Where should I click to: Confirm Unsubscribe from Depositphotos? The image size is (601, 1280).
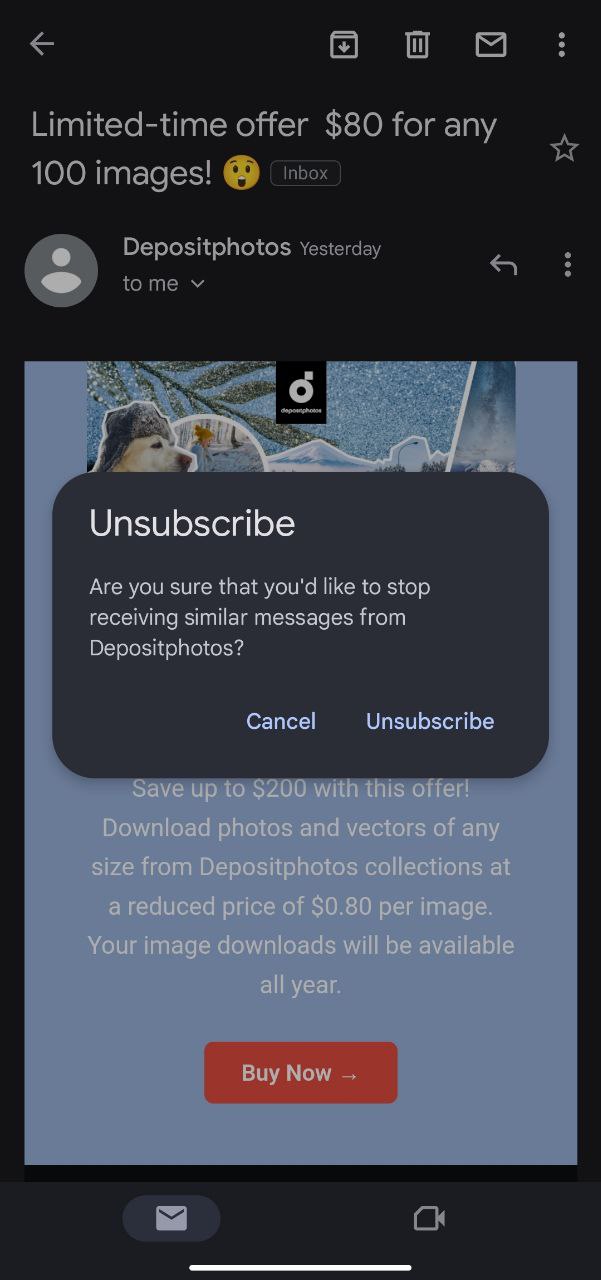[x=430, y=721]
